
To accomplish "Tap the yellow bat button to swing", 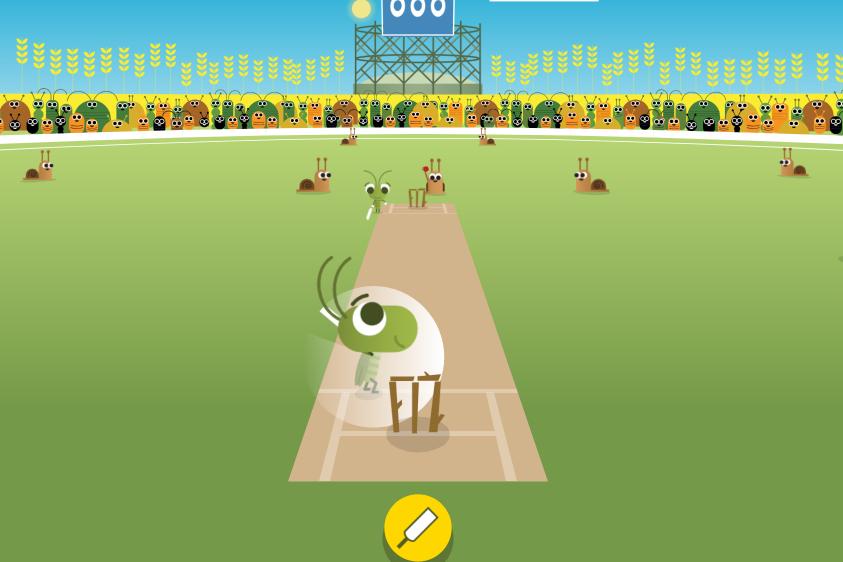I will tap(418, 527).
